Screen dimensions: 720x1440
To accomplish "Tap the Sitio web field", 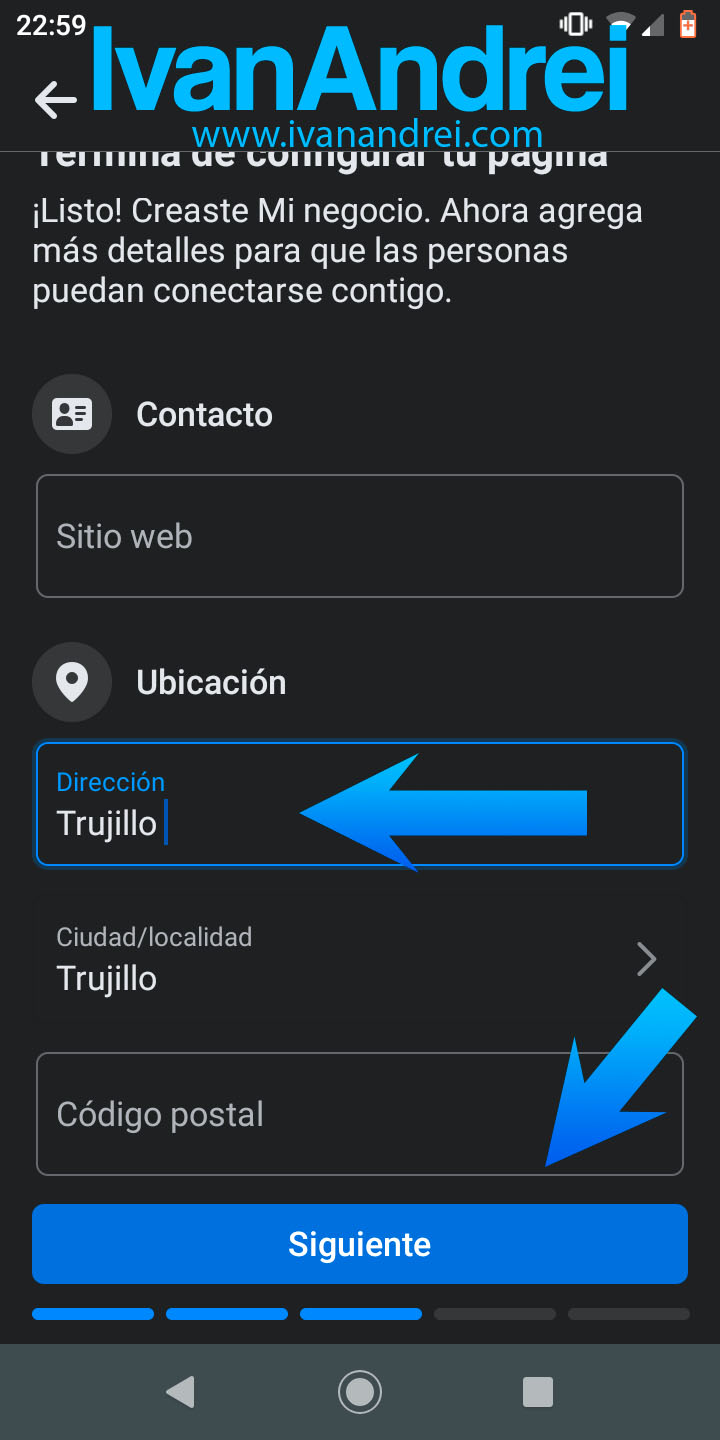I will pos(360,537).
